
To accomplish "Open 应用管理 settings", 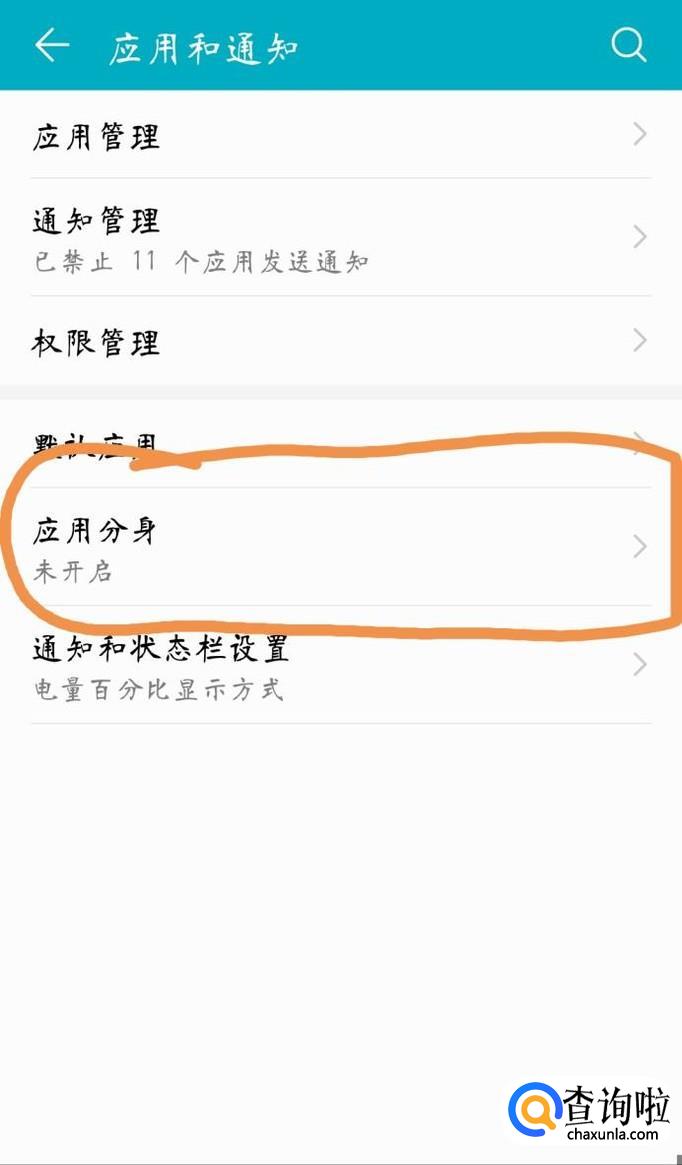I will point(340,136).
